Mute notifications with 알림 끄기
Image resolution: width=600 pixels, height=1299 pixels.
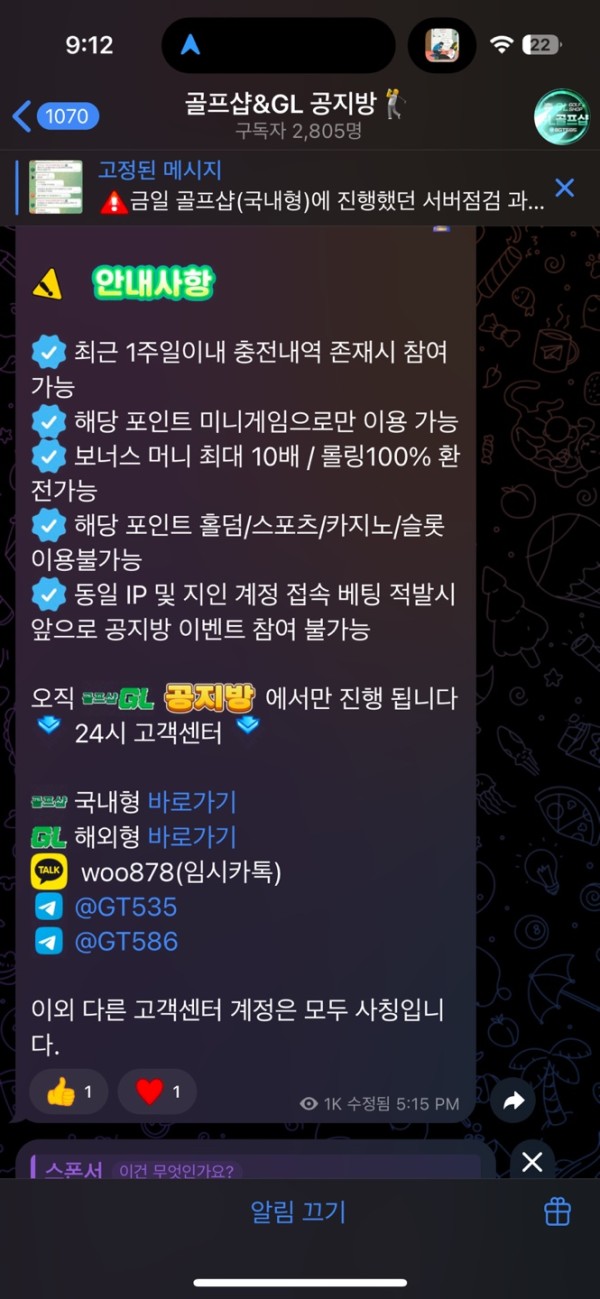298,1212
